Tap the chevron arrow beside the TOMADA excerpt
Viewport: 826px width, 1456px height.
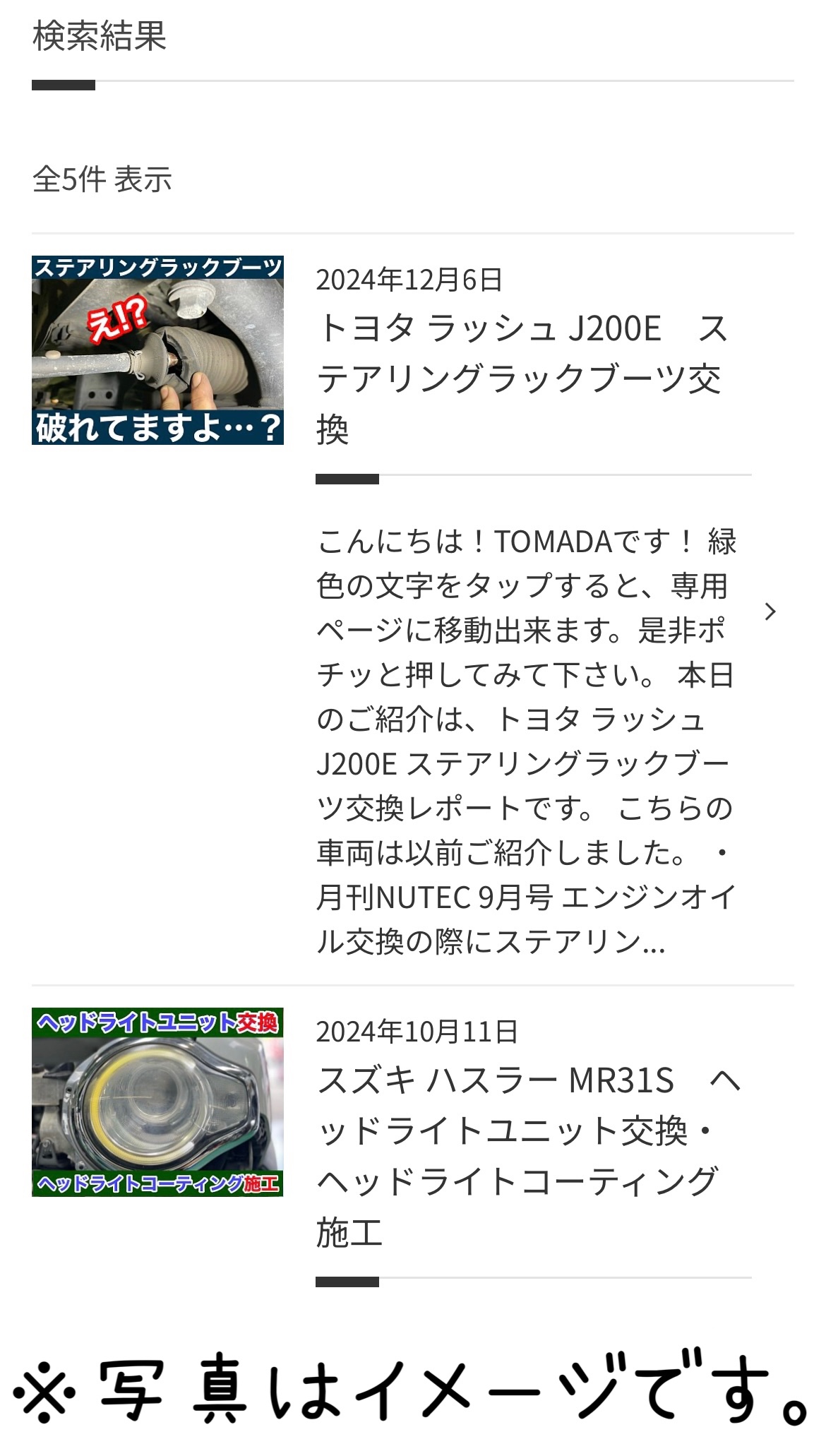tap(770, 611)
